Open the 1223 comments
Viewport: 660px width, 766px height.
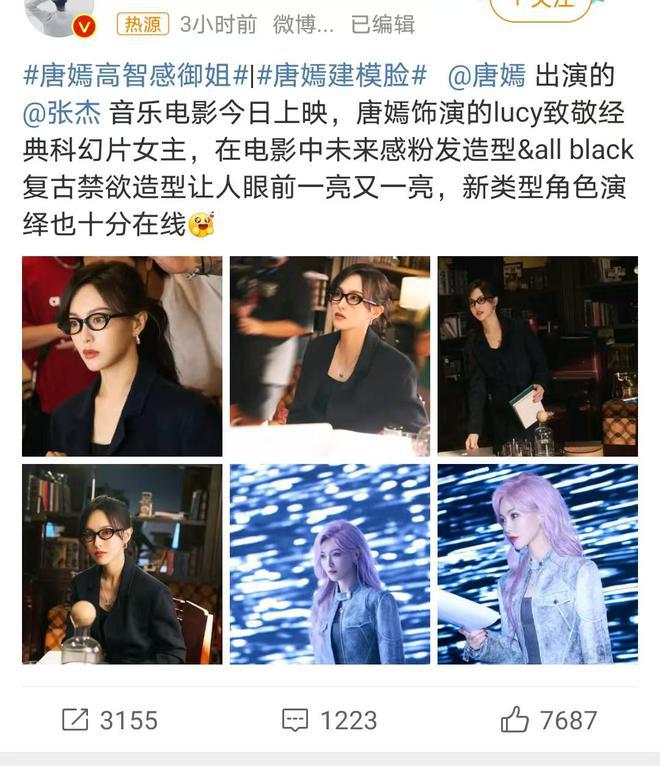click(329, 719)
